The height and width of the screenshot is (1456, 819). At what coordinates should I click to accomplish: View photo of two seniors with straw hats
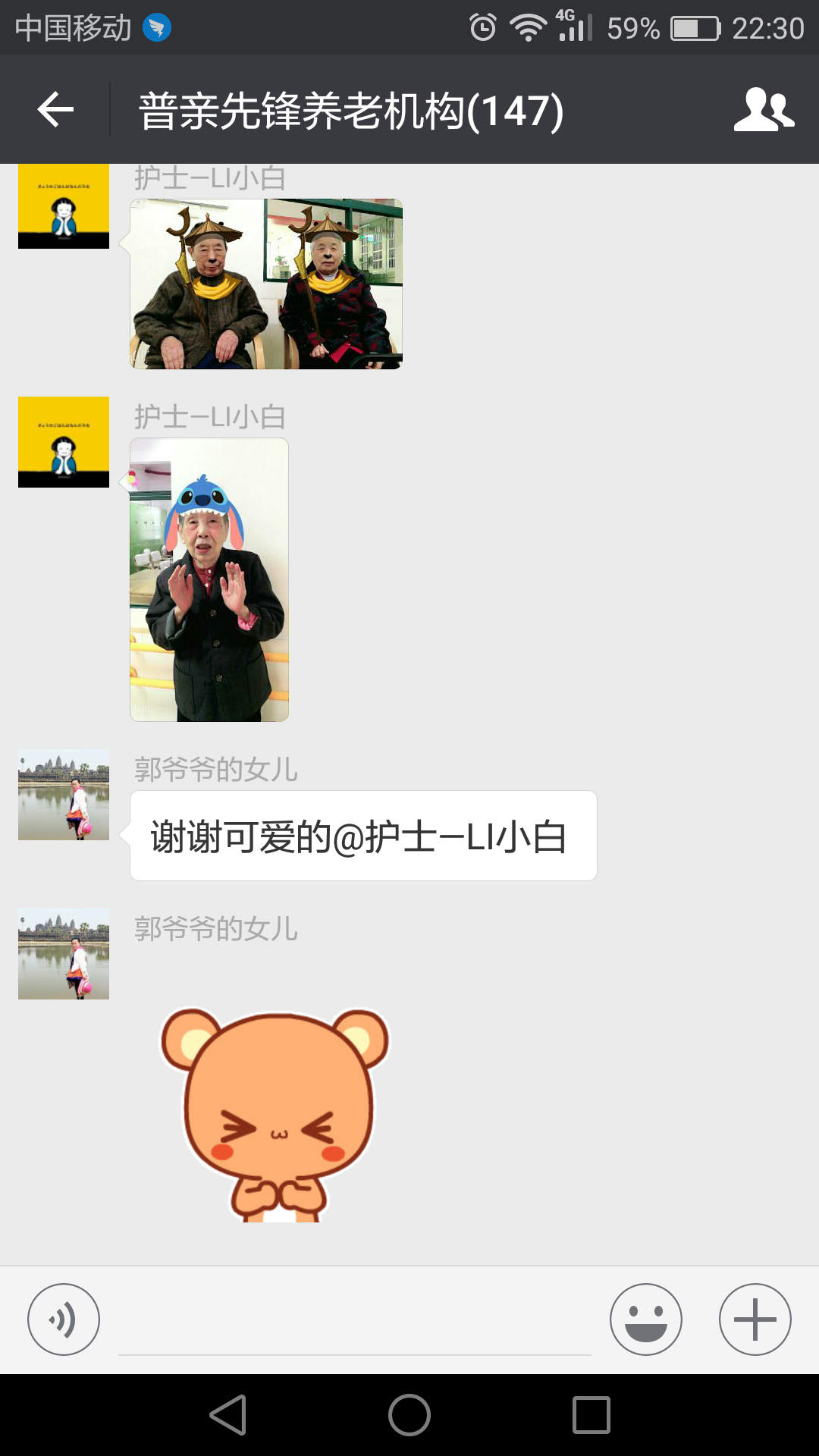click(266, 284)
